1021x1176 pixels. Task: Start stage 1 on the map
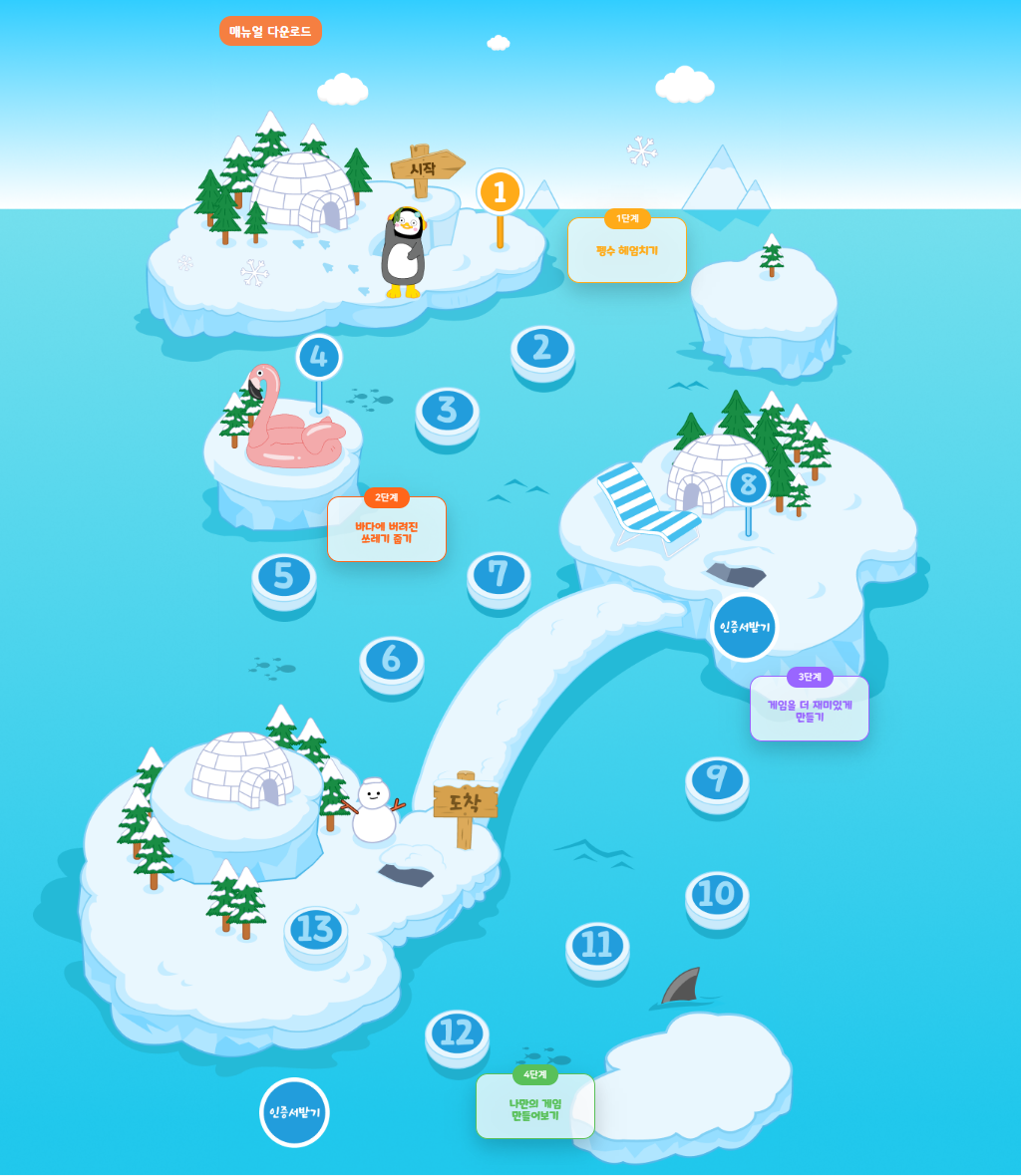pyautogui.click(x=500, y=191)
